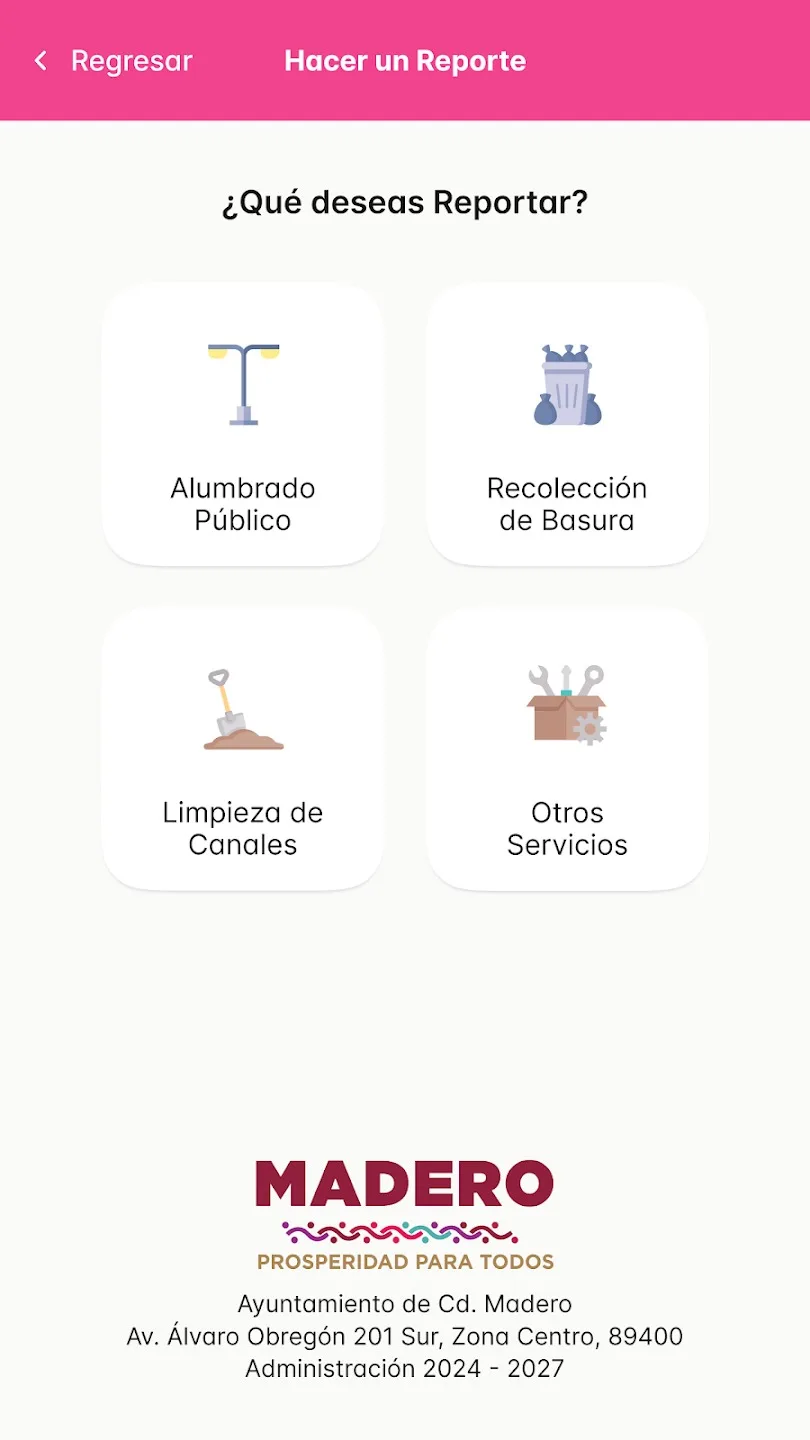Open the Alumbrado Público report card
The height and width of the screenshot is (1440, 810).
pos(243,424)
